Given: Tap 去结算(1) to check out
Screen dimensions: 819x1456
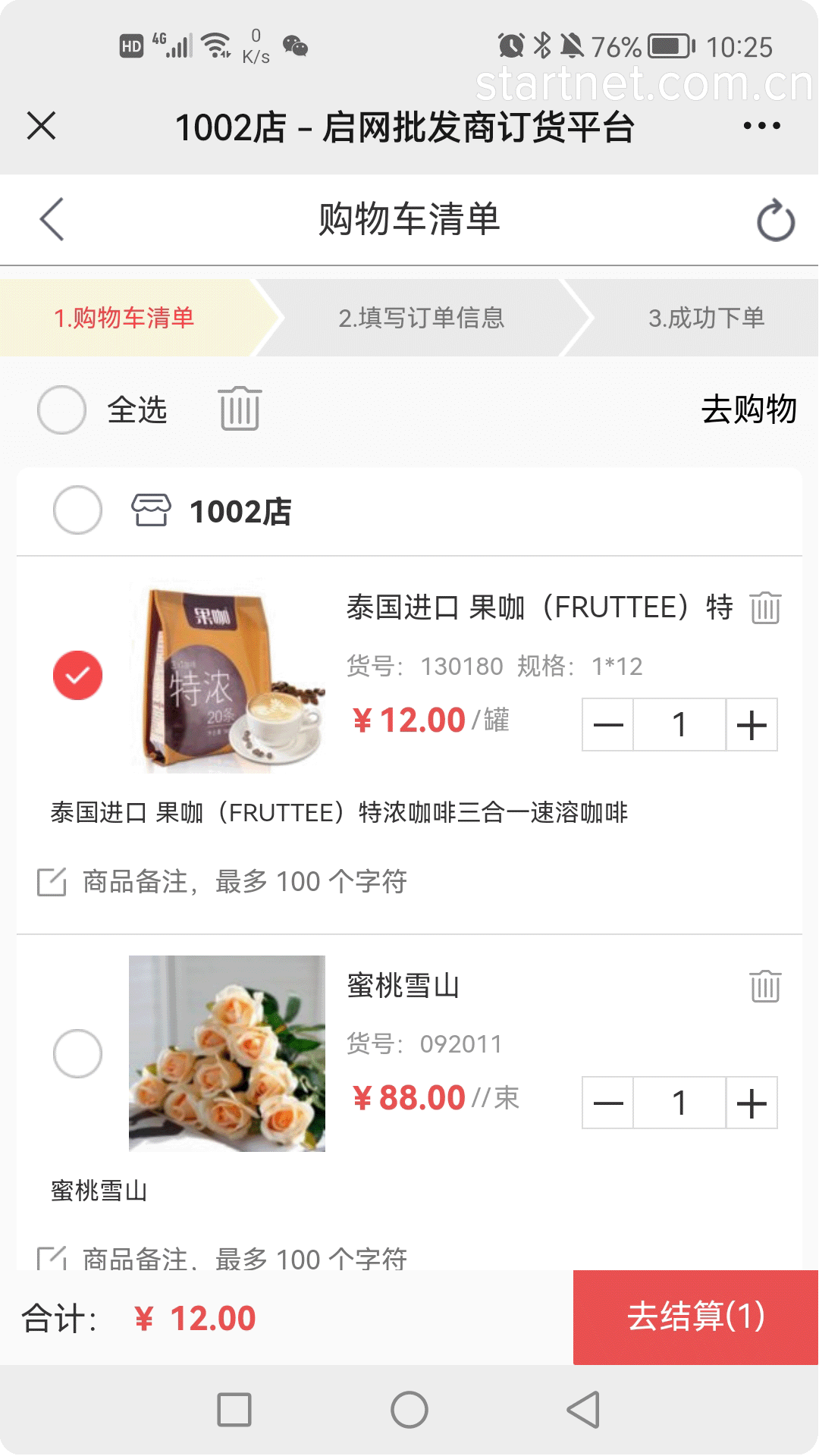Looking at the screenshot, I should [x=695, y=1317].
